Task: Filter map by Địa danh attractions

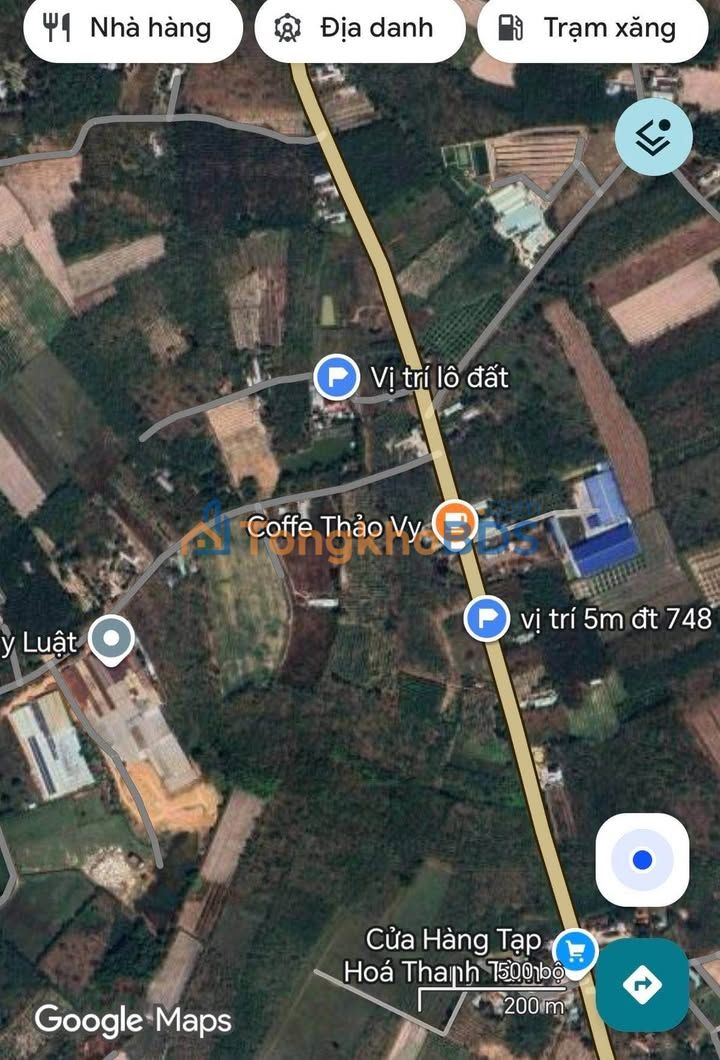Action: click(x=359, y=28)
